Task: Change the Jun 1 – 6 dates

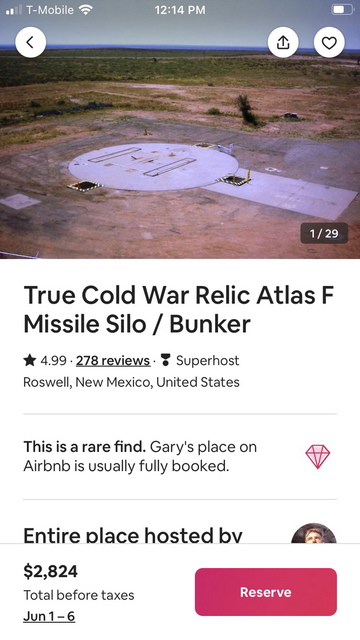Action: tap(49, 616)
